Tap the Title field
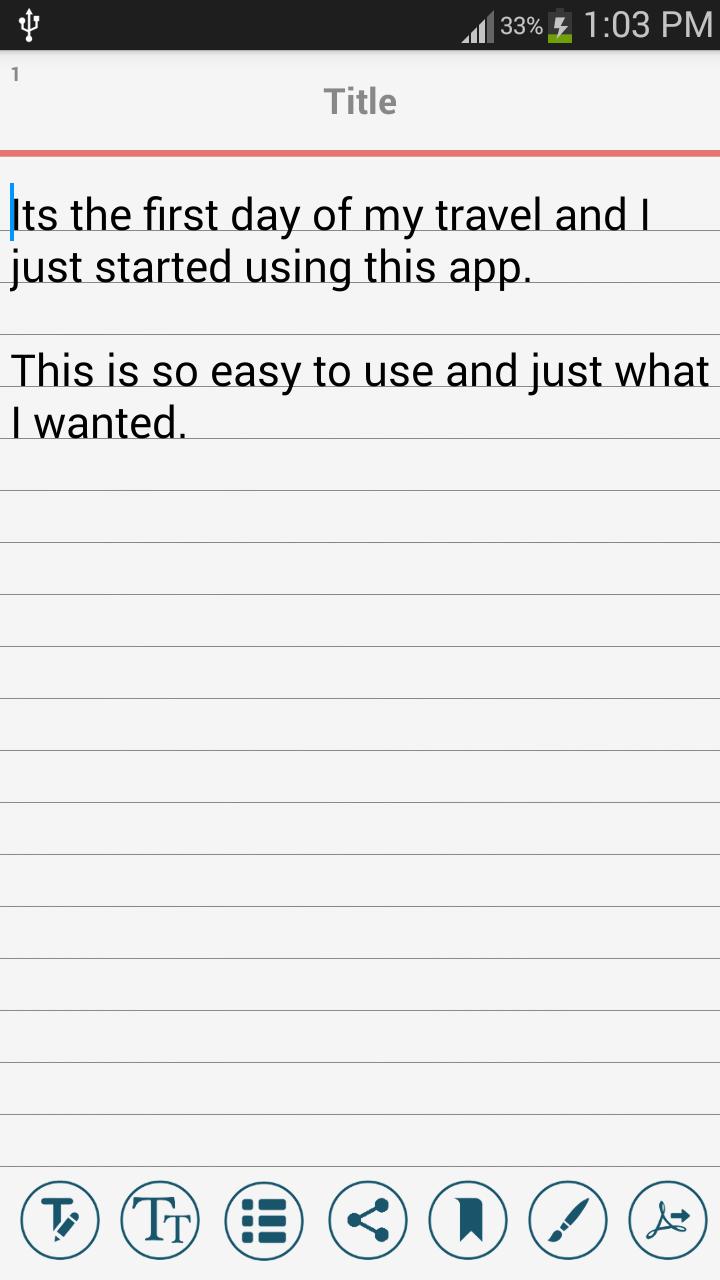This screenshot has width=720, height=1280. (360, 102)
